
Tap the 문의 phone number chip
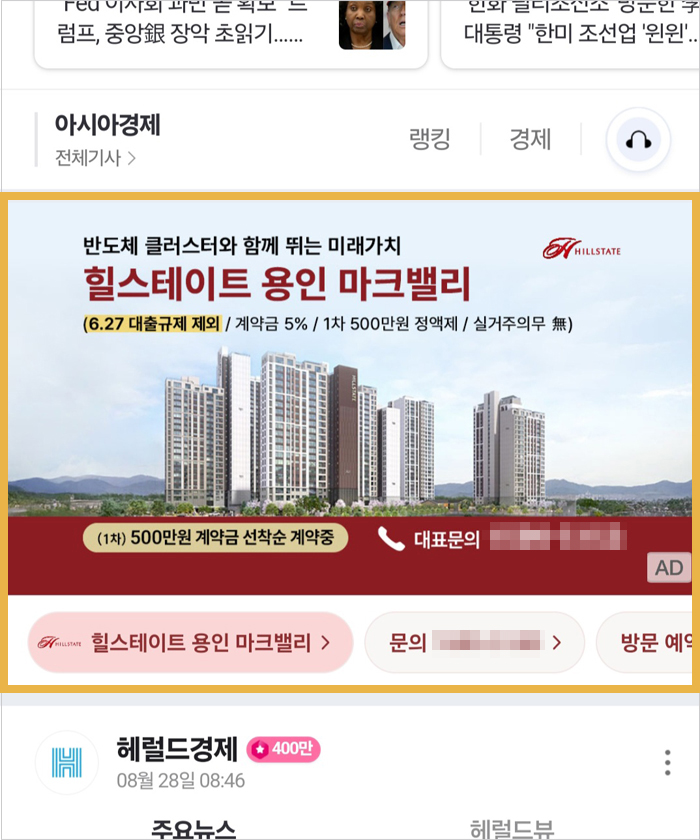click(x=473, y=642)
